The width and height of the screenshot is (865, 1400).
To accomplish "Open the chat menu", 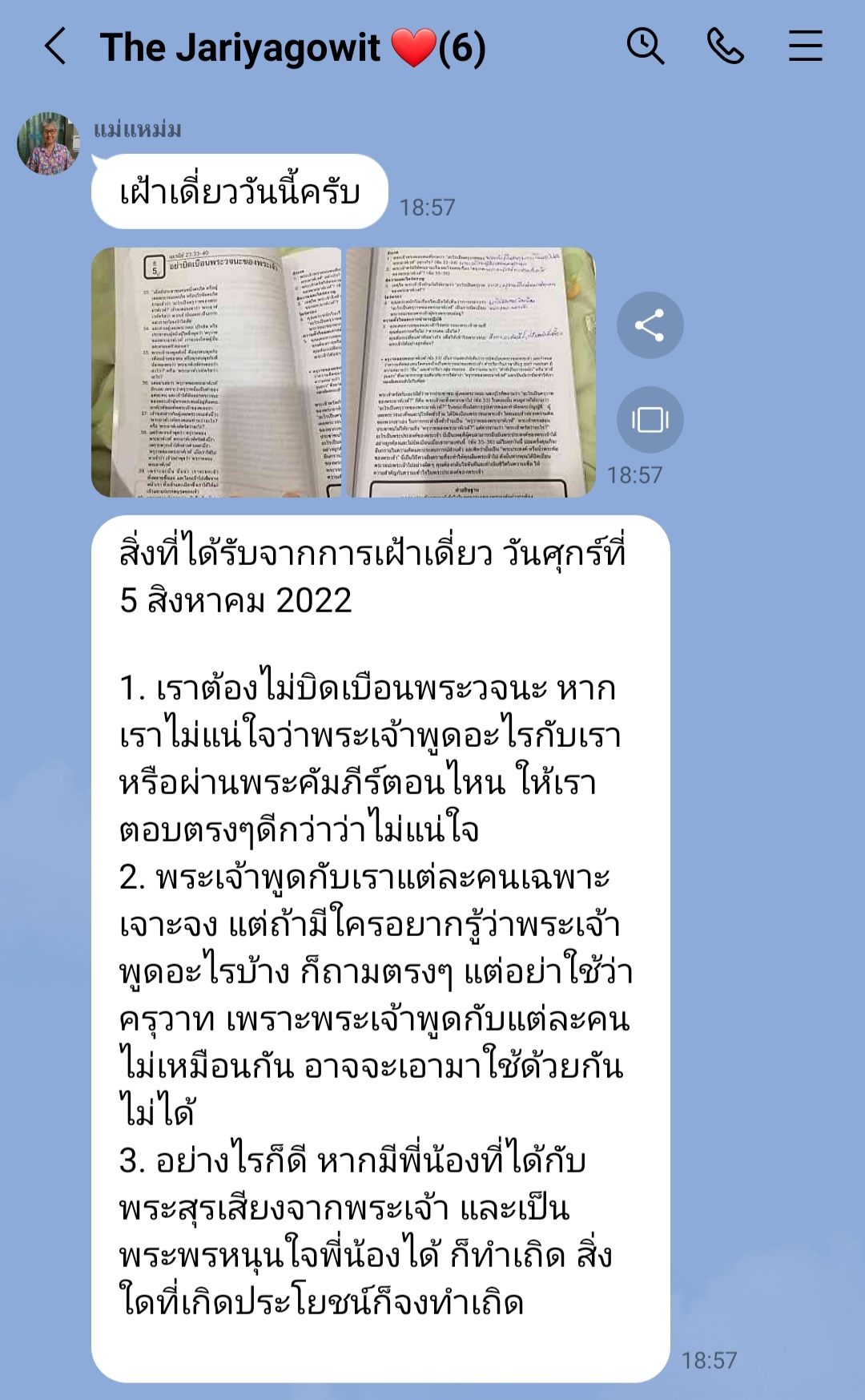I will point(805,46).
